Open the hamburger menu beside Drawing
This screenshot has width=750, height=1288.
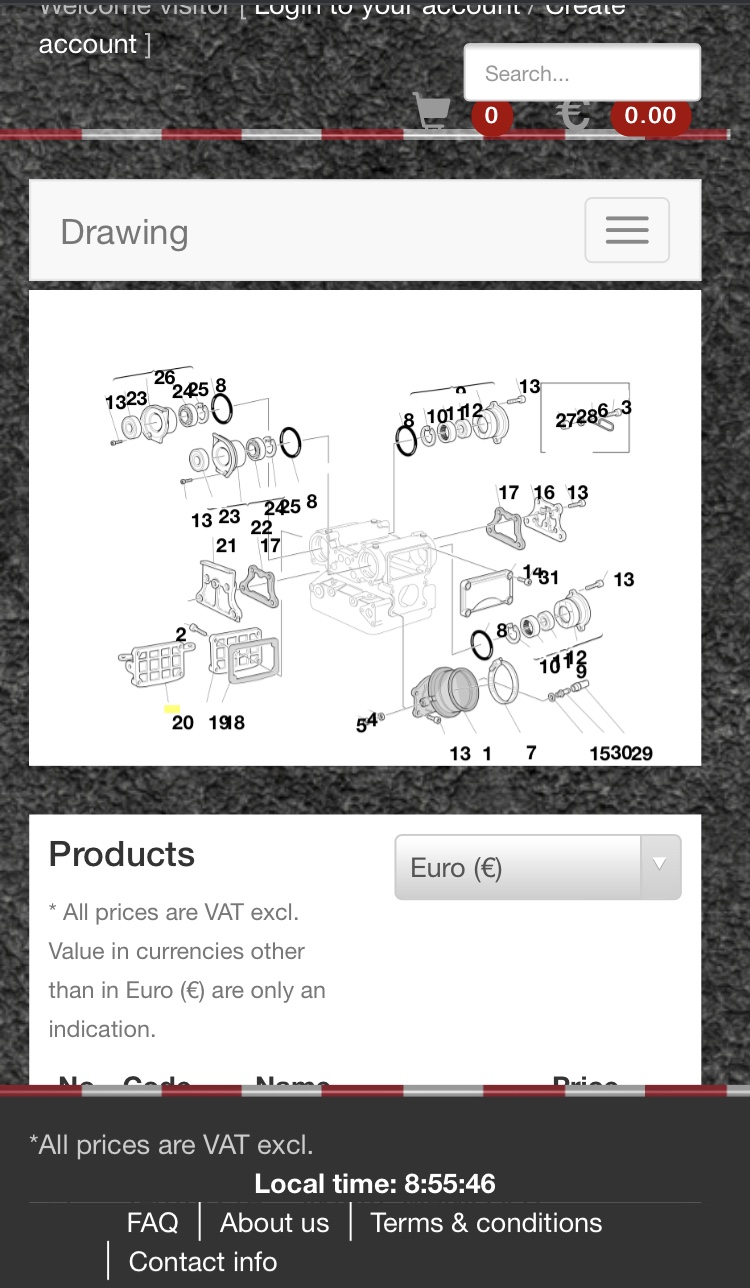click(x=627, y=231)
